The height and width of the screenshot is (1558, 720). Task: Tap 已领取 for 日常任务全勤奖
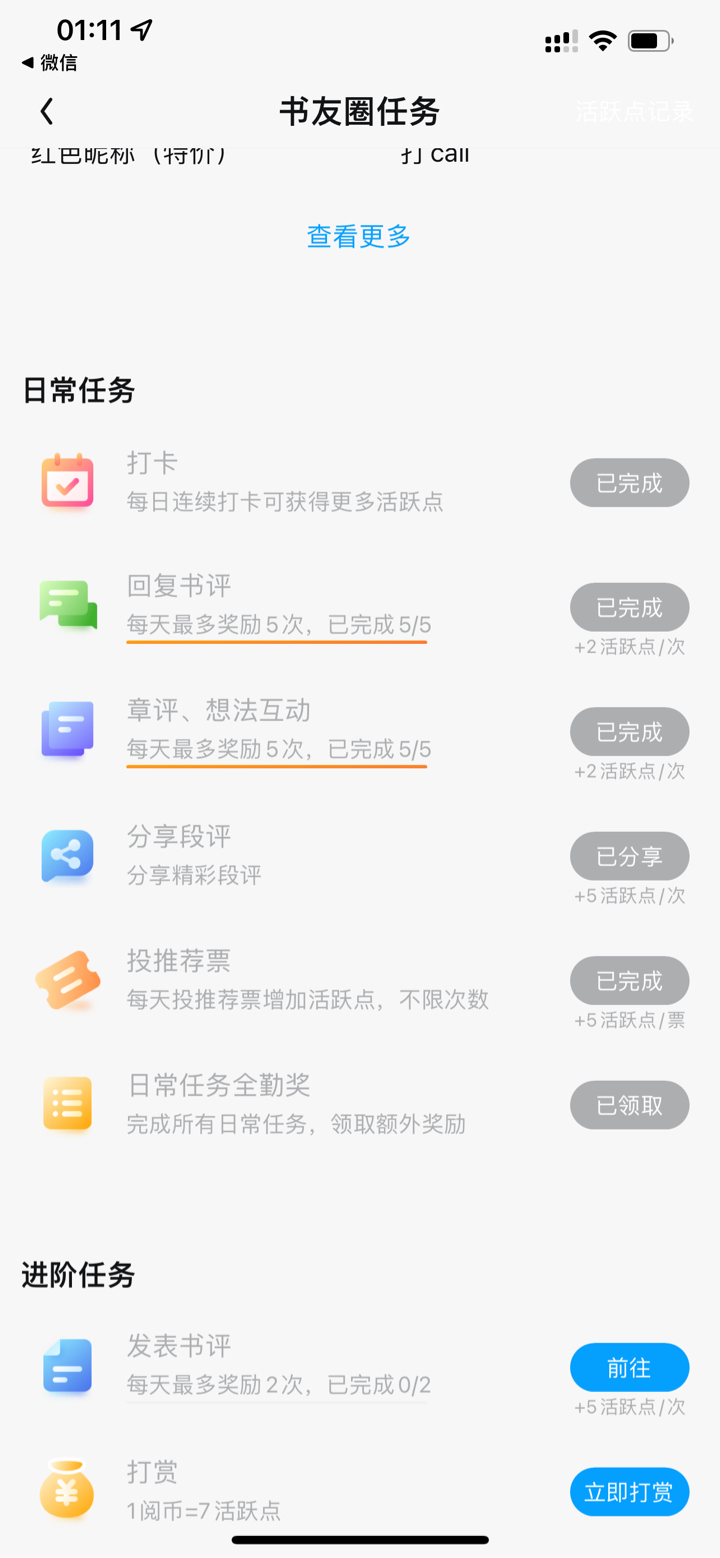[630, 1105]
